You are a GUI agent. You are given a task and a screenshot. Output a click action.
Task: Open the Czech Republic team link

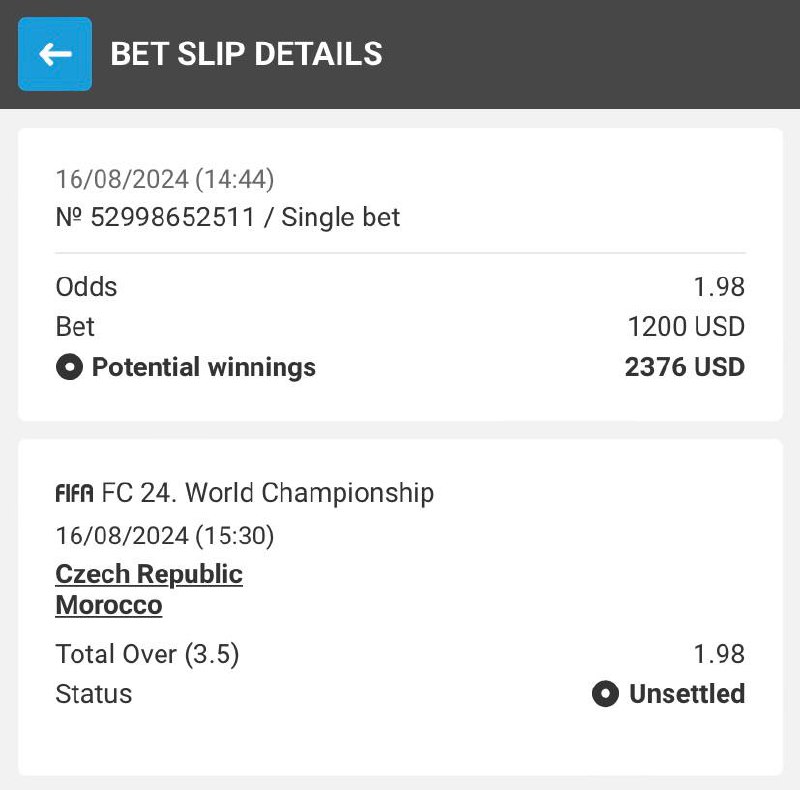click(x=149, y=574)
